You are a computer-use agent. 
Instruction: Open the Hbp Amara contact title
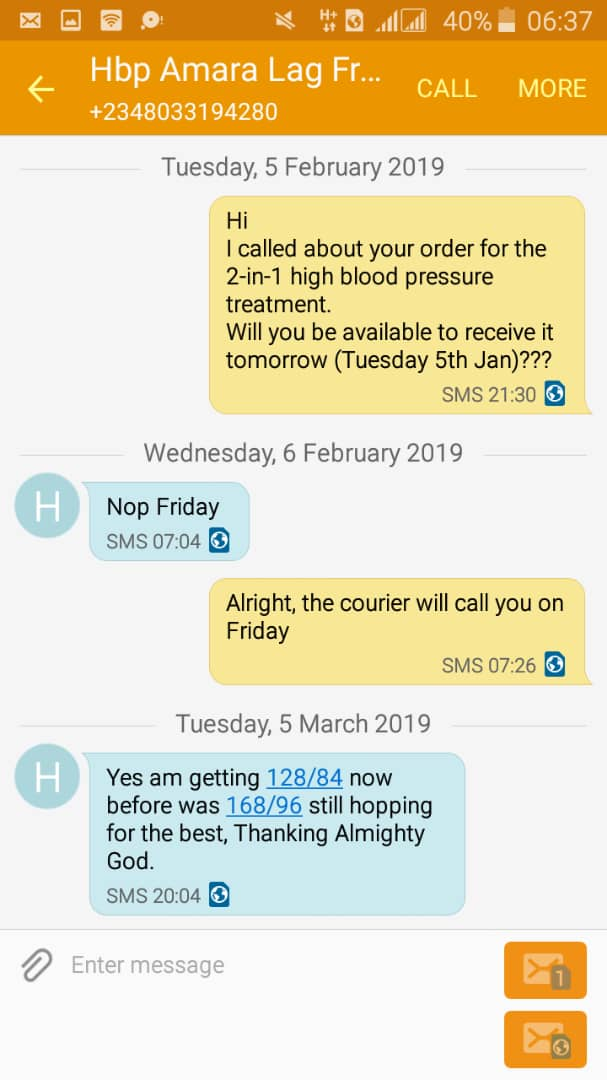coord(235,70)
